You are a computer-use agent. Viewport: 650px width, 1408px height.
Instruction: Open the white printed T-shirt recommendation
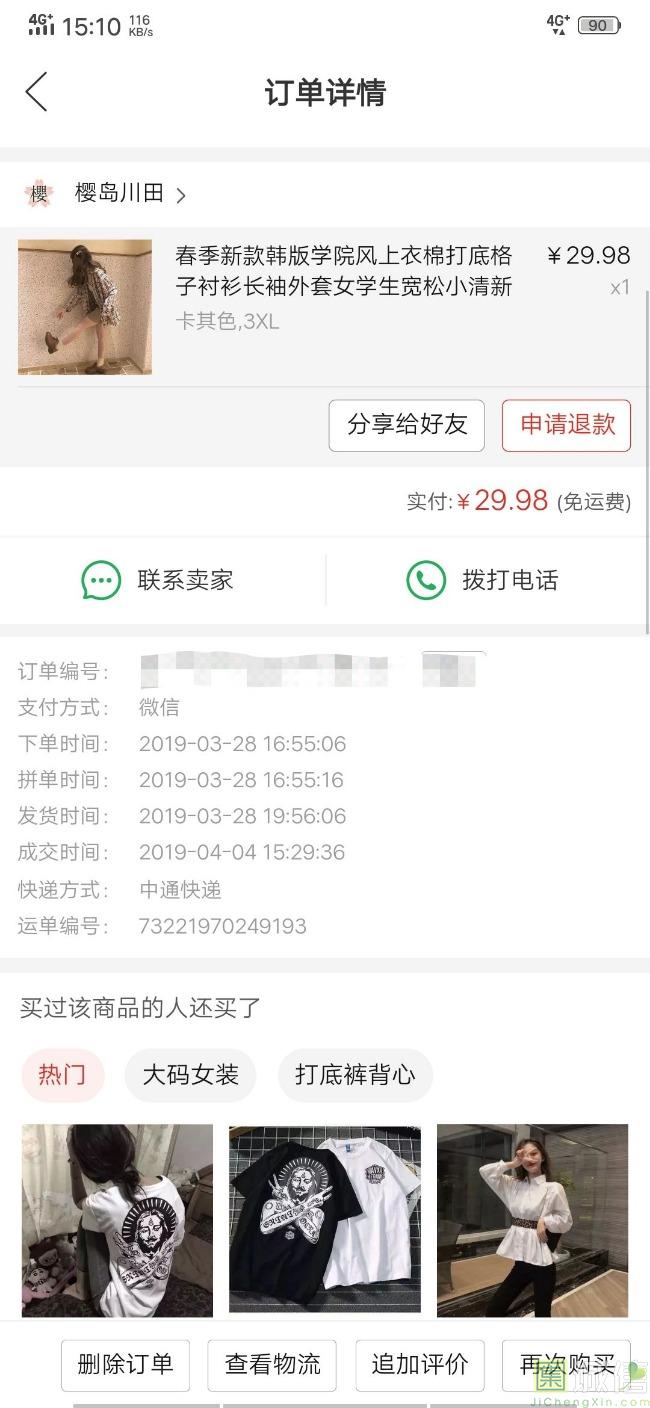(x=117, y=1219)
